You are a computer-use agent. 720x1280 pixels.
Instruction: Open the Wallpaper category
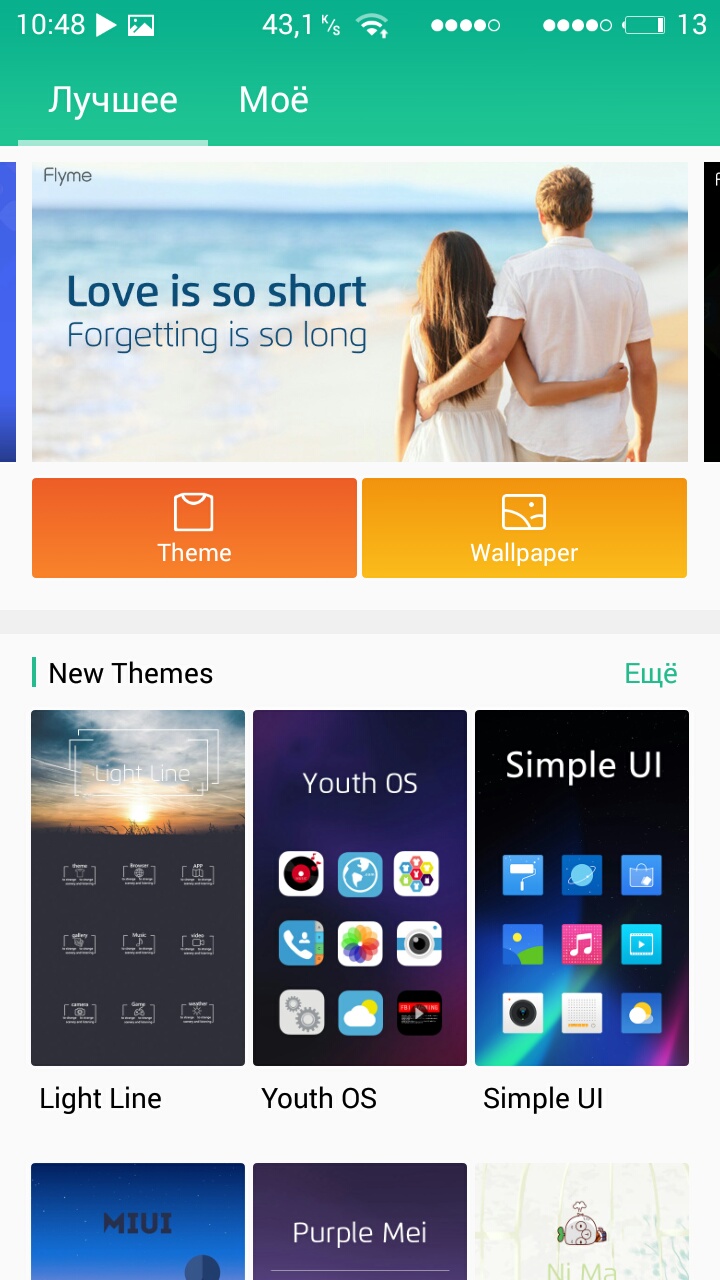point(524,528)
